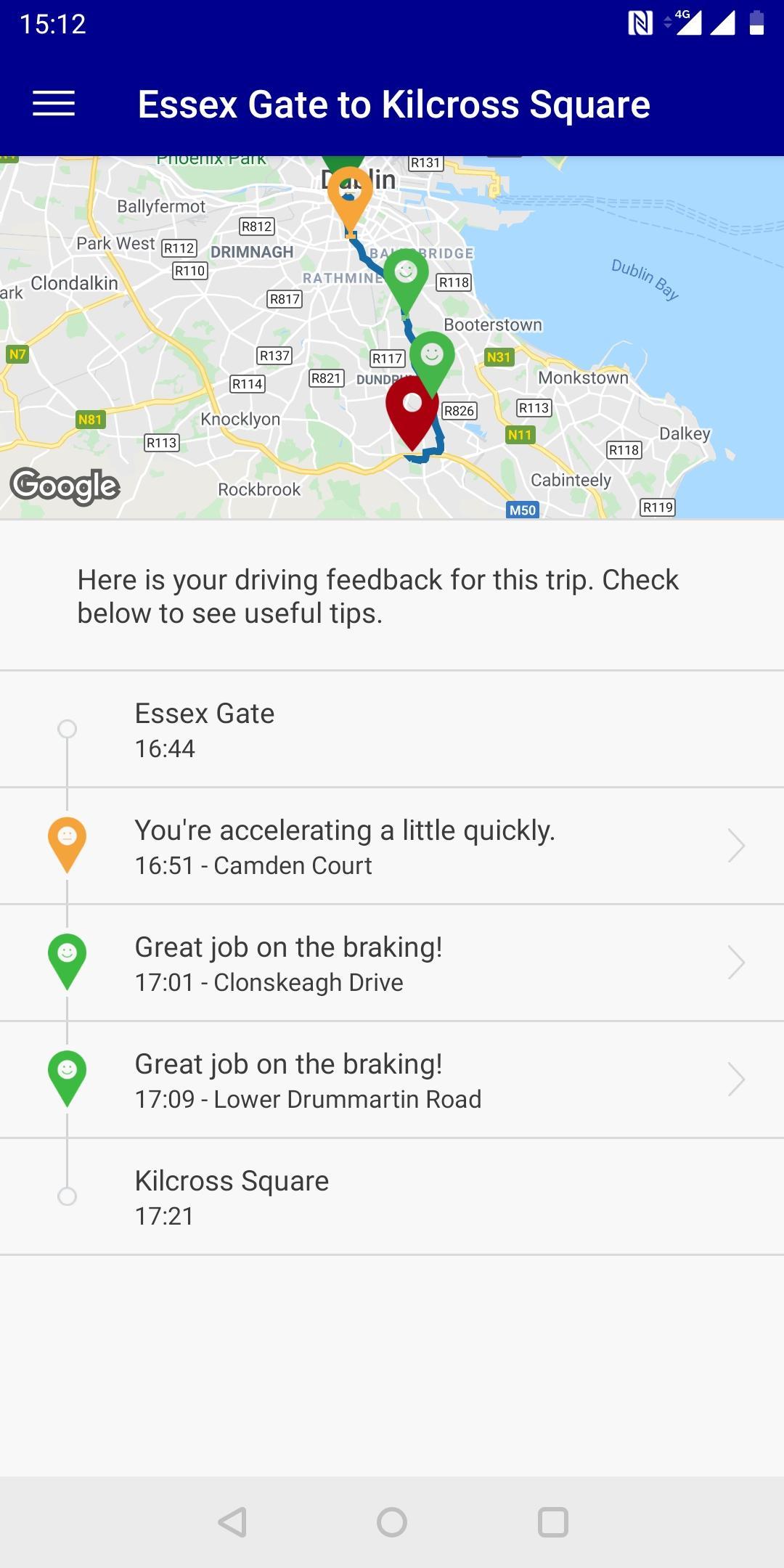Return to the home screen
The image size is (784, 1568).
pos(392,1522)
